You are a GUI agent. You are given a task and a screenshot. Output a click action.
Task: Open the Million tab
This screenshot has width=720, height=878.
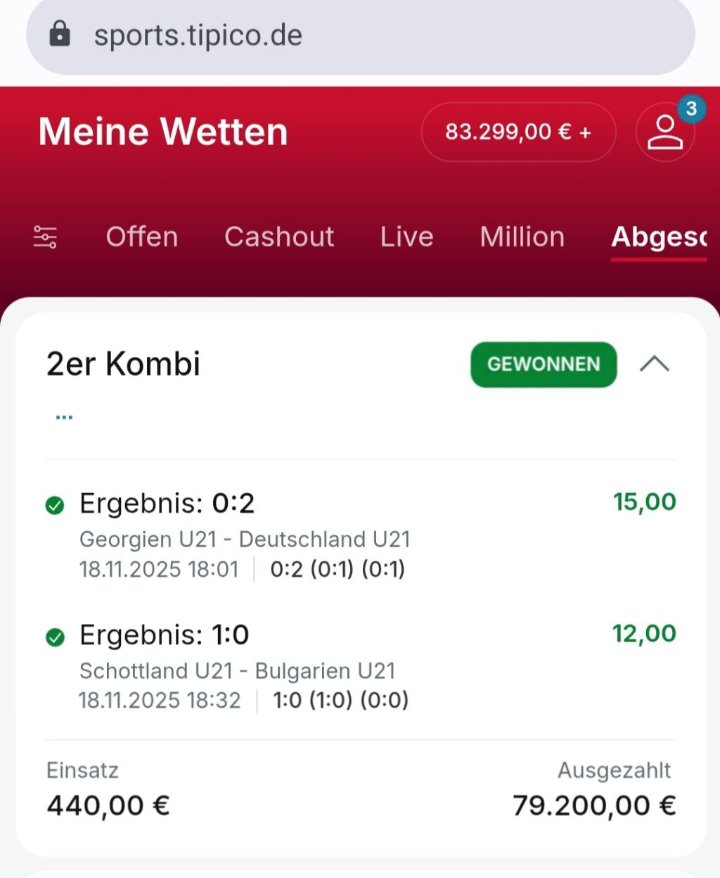pos(521,236)
